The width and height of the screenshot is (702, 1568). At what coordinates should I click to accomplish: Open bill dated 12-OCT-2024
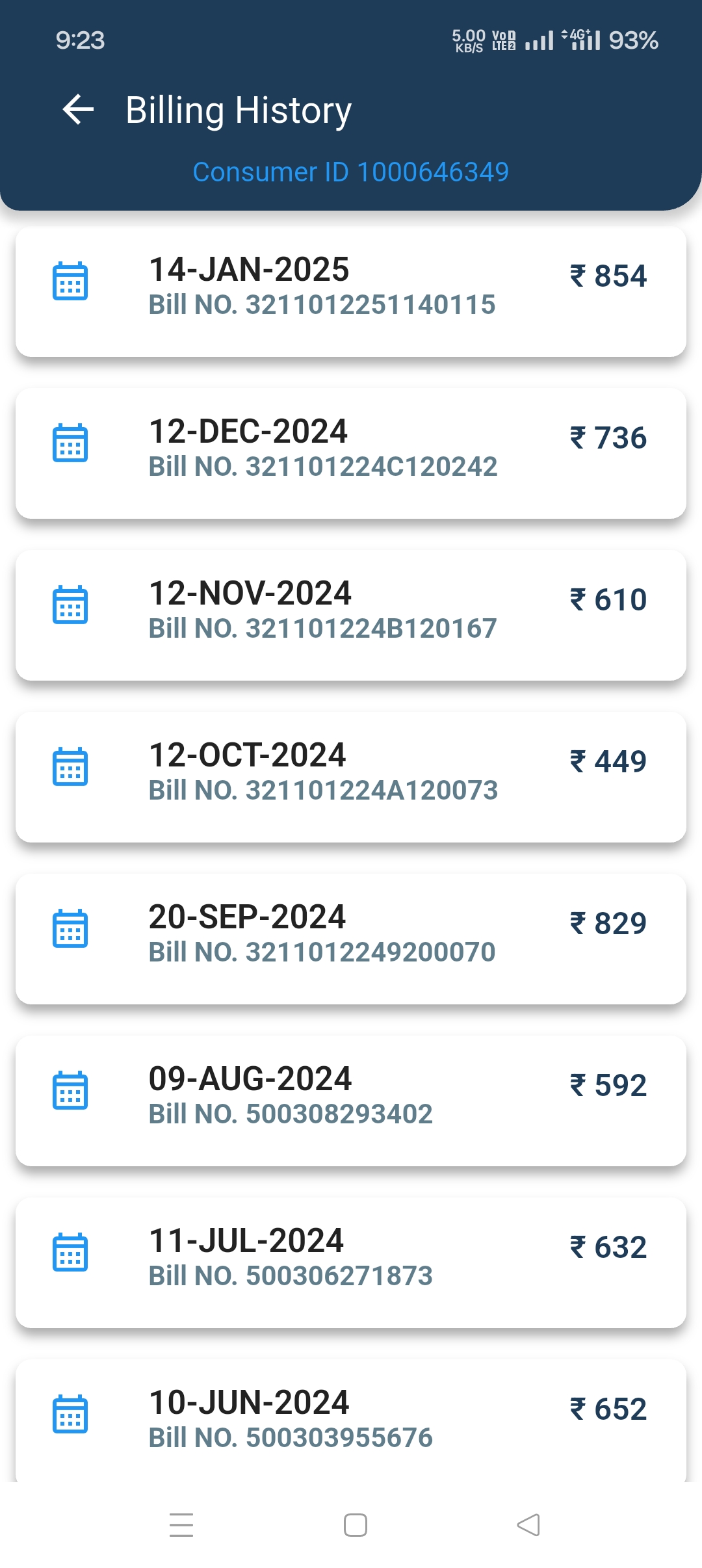click(x=351, y=777)
